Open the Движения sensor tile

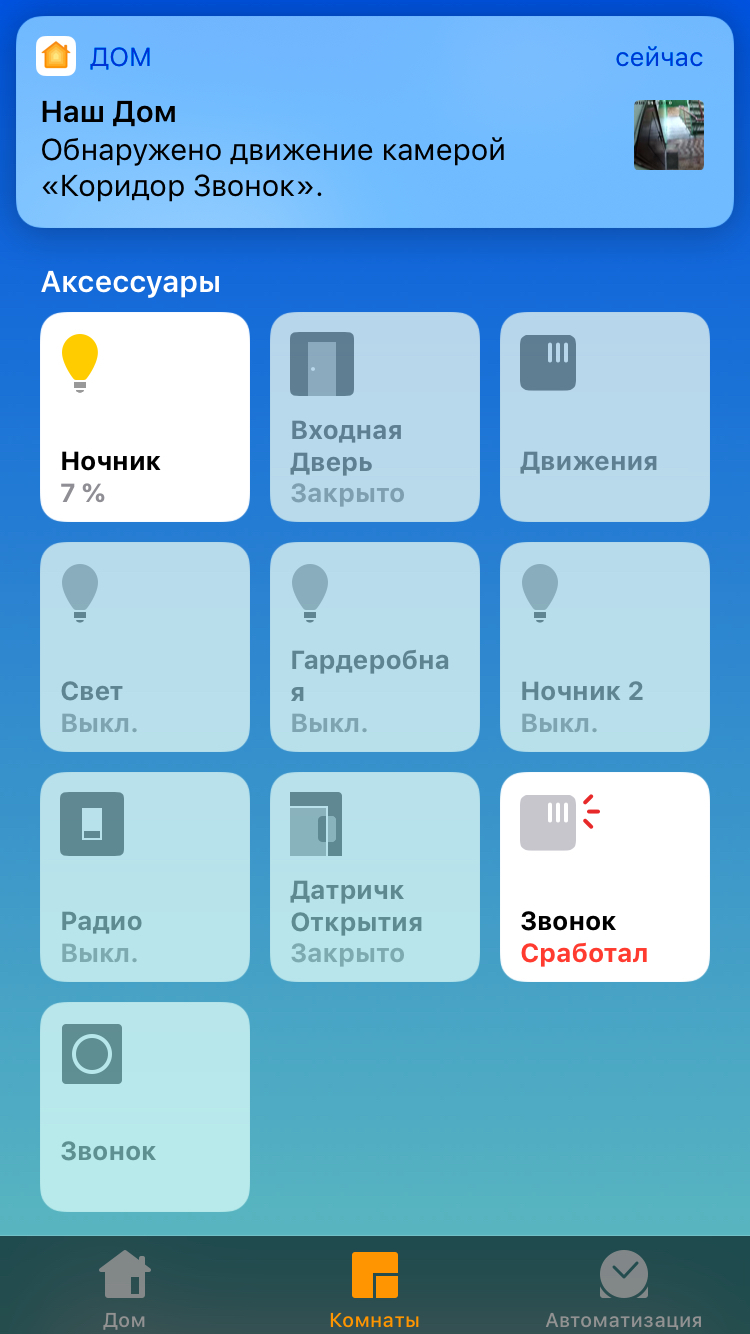point(605,417)
